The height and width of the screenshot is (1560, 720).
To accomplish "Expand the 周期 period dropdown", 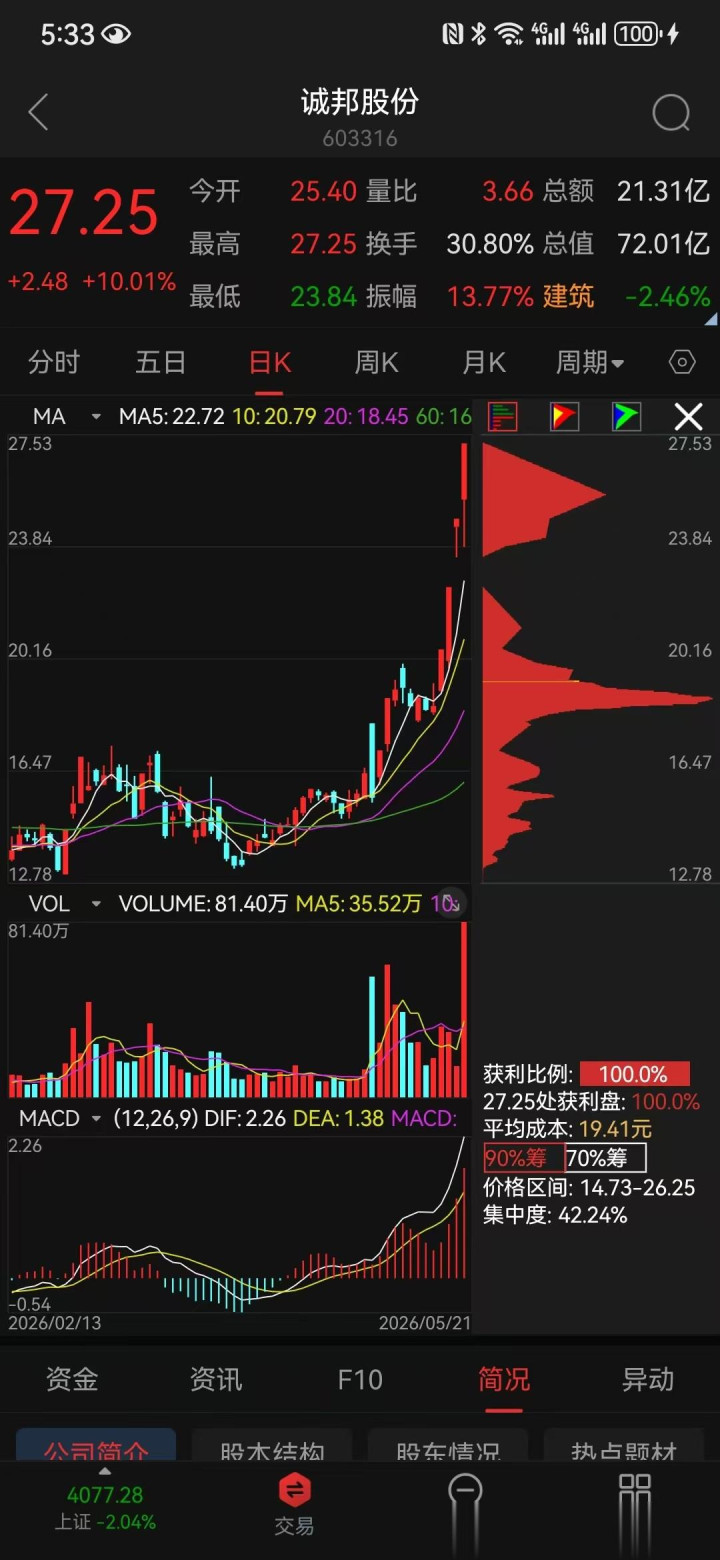I will pyautogui.click(x=590, y=362).
